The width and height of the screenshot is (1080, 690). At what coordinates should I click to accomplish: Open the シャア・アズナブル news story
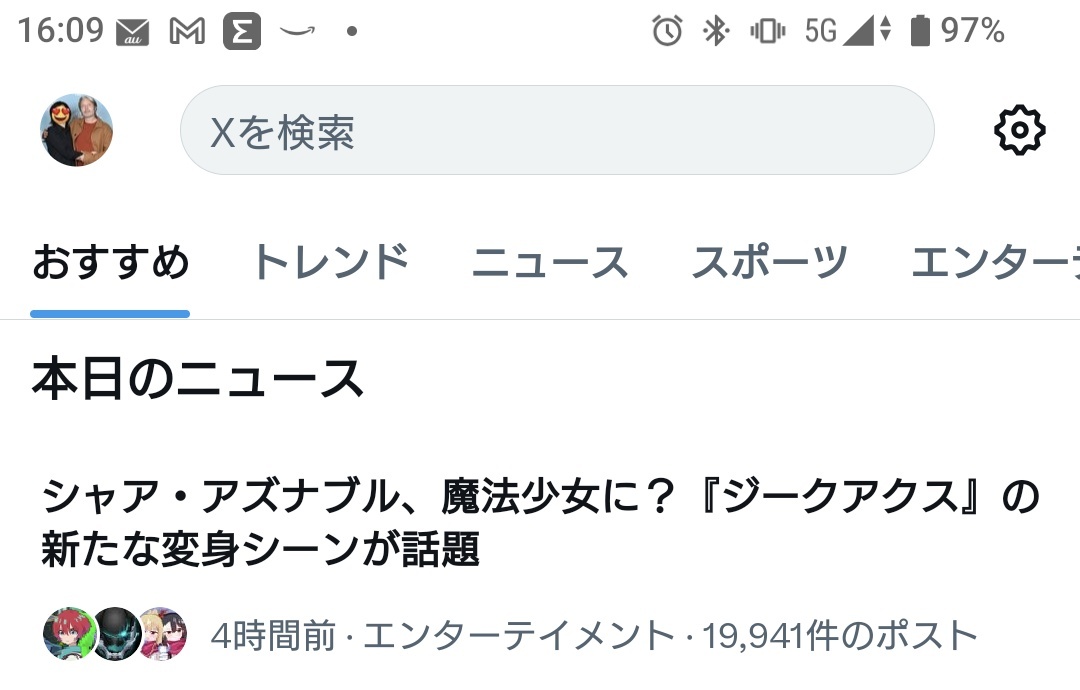coord(540,522)
